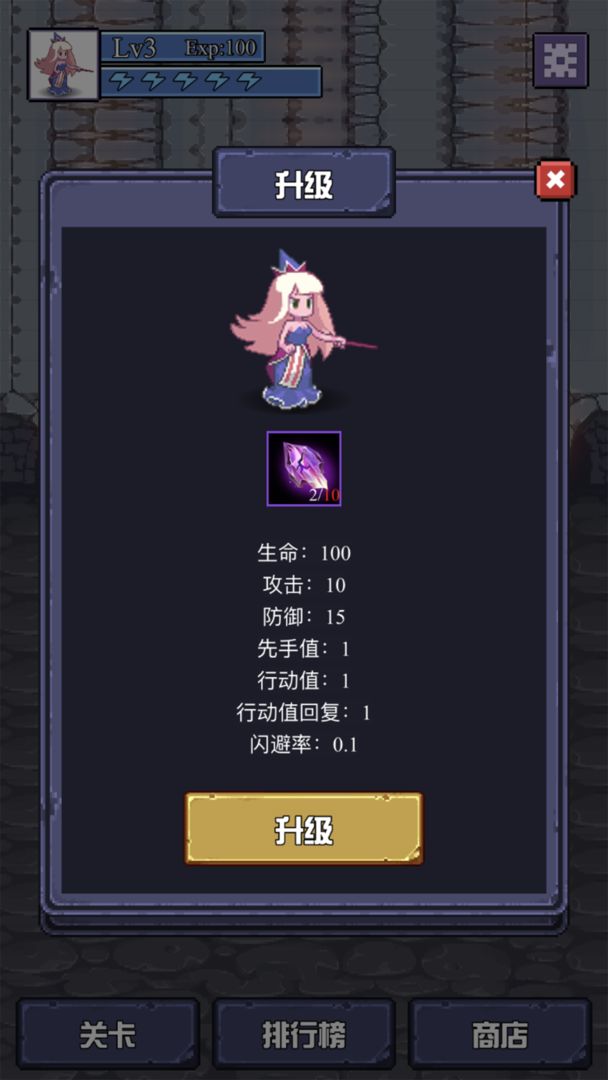The width and height of the screenshot is (608, 1080).
Task: Go to the 商店 shop
Action: [x=500, y=1036]
